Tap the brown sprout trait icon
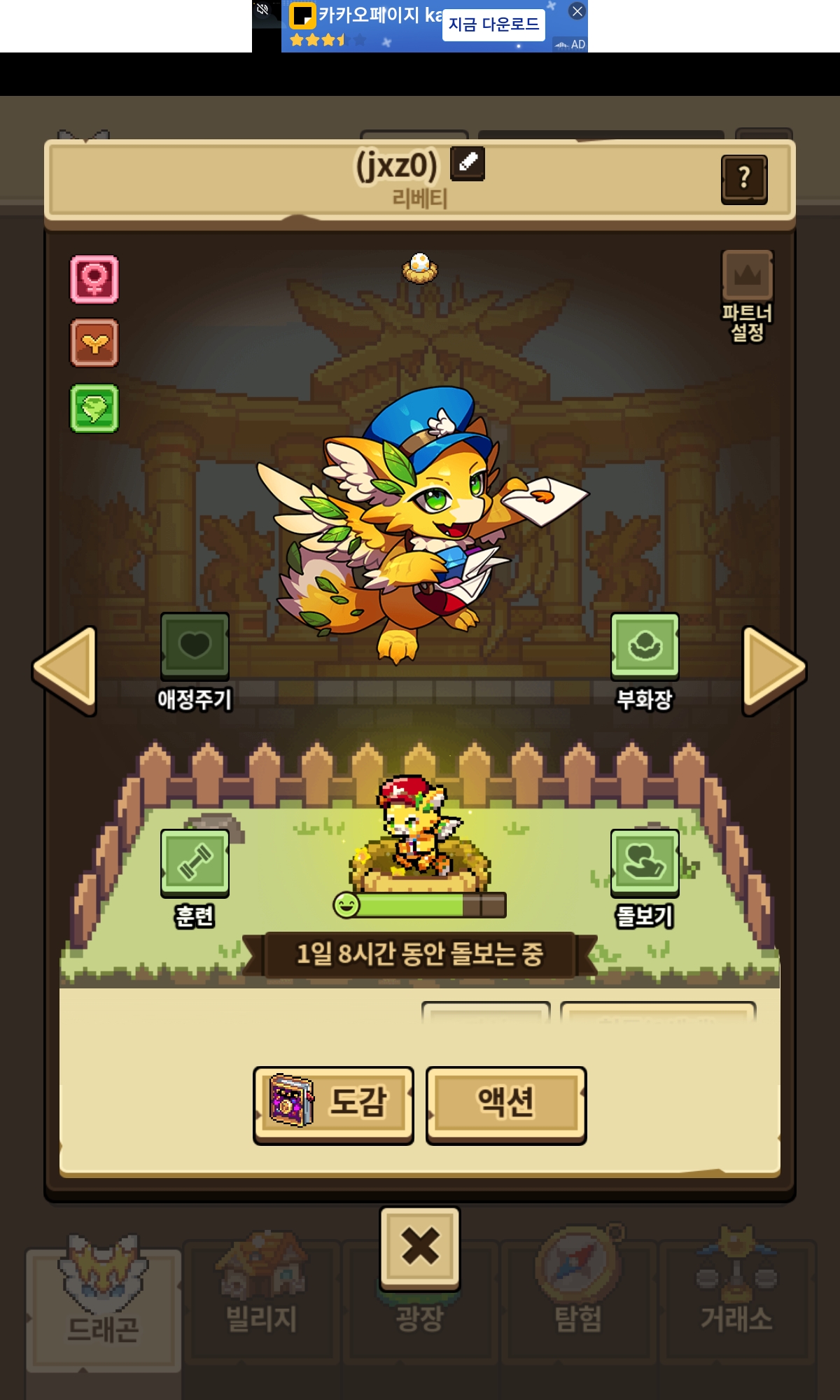This screenshot has height=1400, width=840. coord(94,343)
